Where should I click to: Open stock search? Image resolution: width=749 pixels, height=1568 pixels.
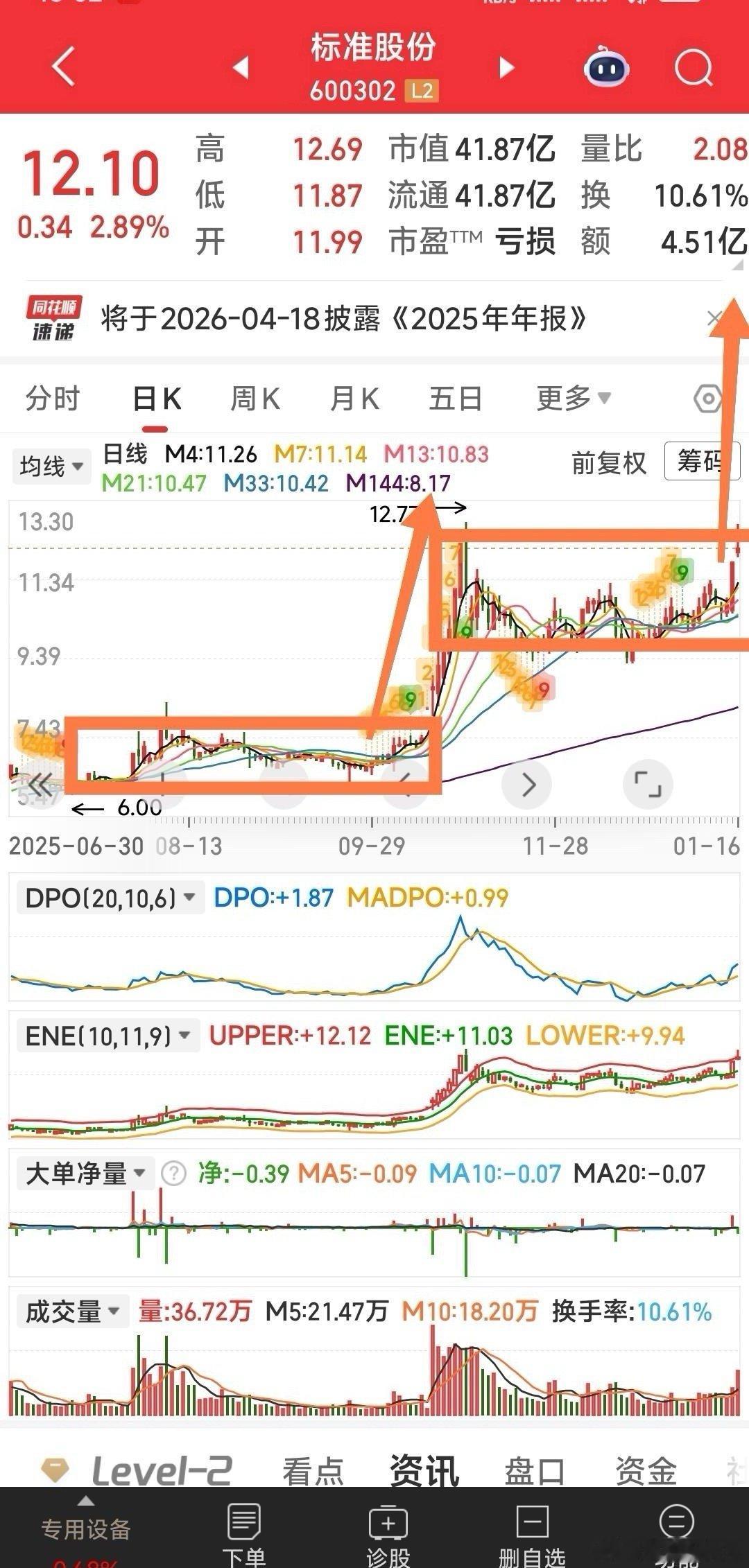(x=694, y=68)
